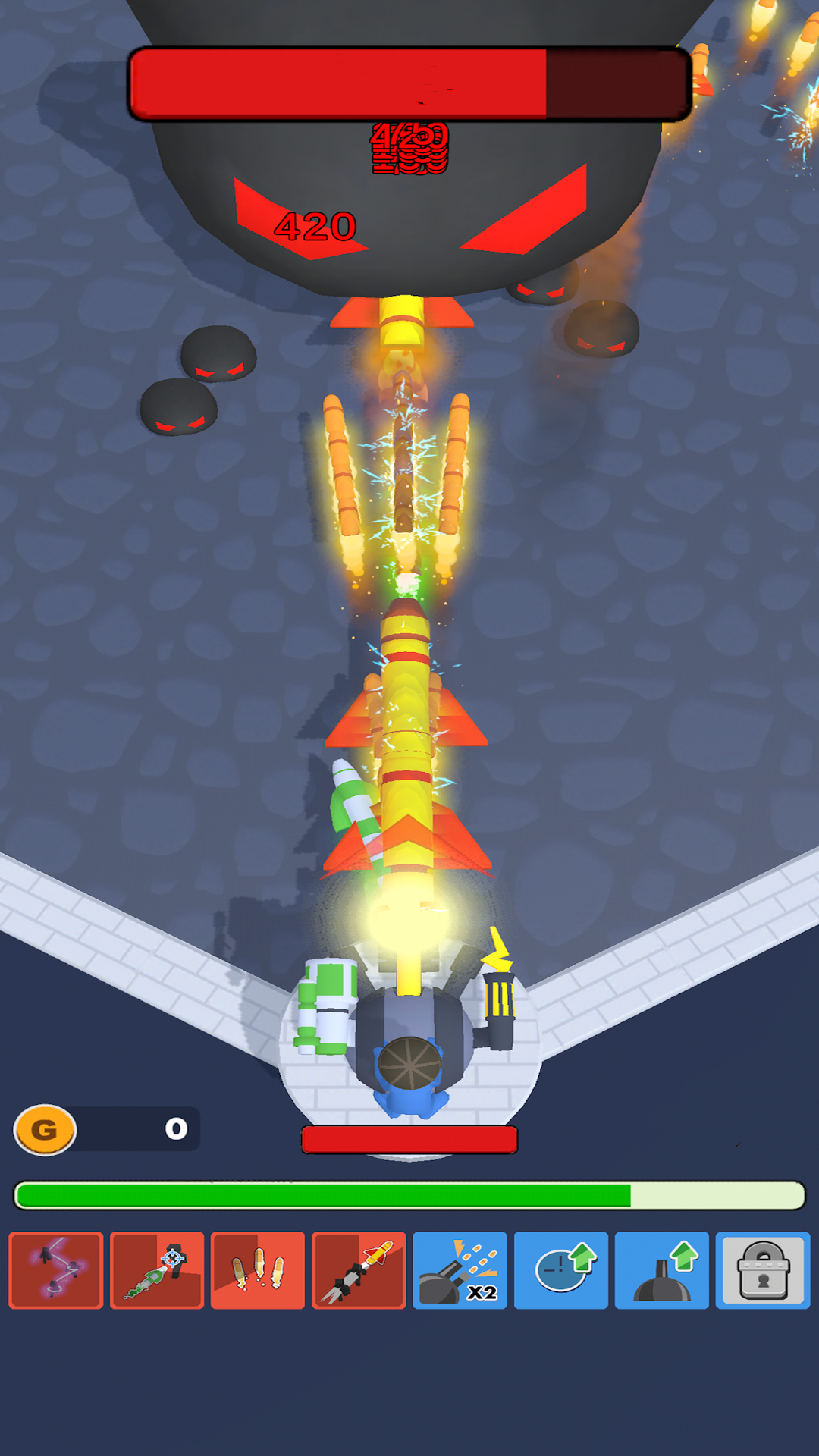Activate the chain lightning ability
This screenshot has width=819, height=1456.
(x=56, y=1270)
